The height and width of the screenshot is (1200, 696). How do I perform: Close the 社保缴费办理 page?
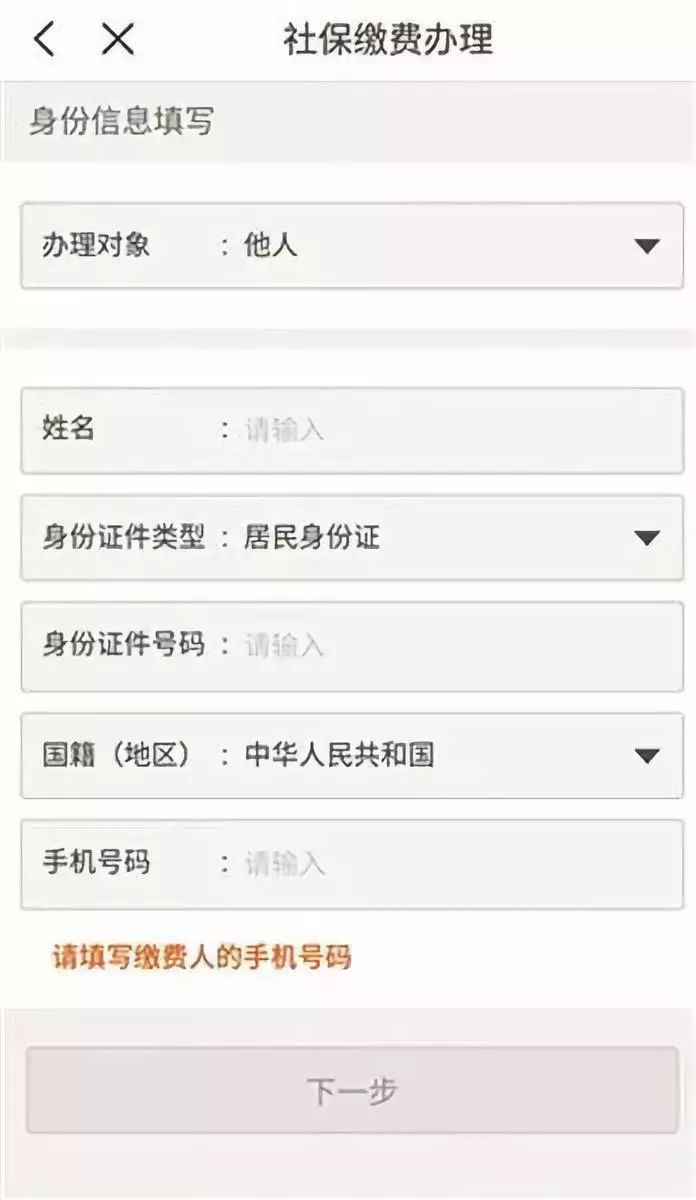(118, 40)
